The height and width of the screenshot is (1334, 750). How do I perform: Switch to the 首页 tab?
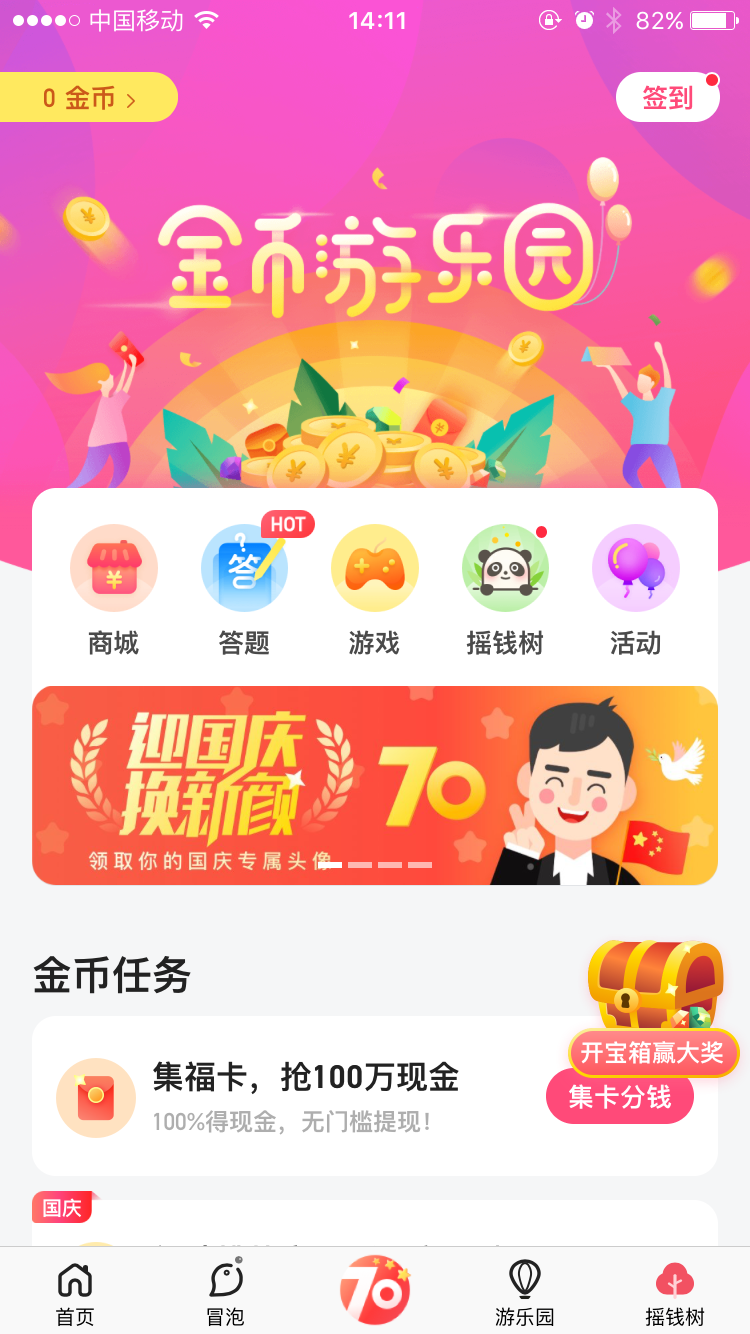tap(75, 1293)
